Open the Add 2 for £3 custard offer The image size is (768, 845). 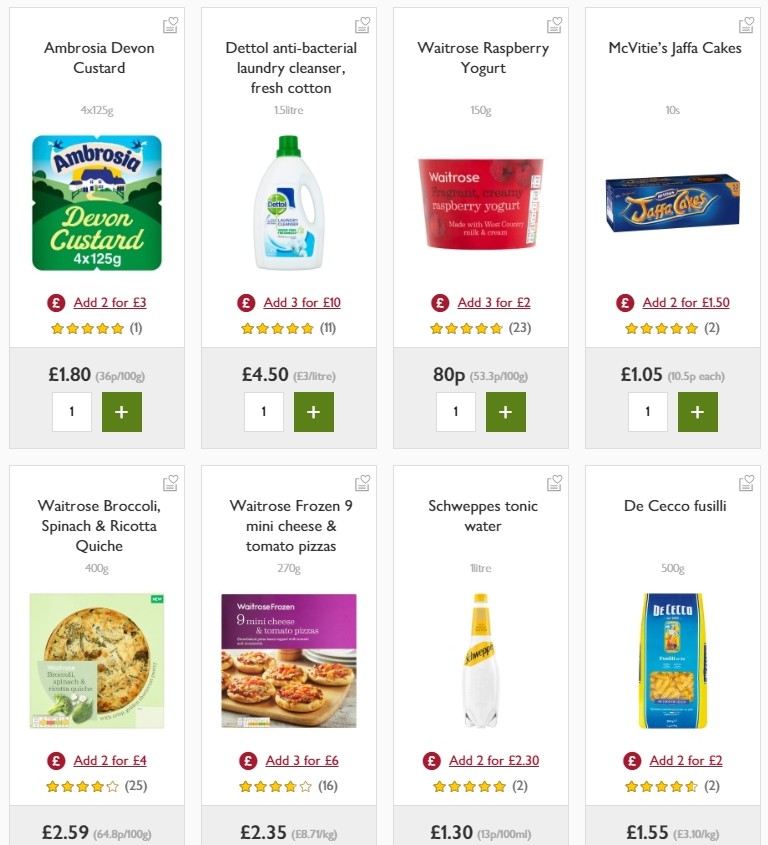coord(109,301)
